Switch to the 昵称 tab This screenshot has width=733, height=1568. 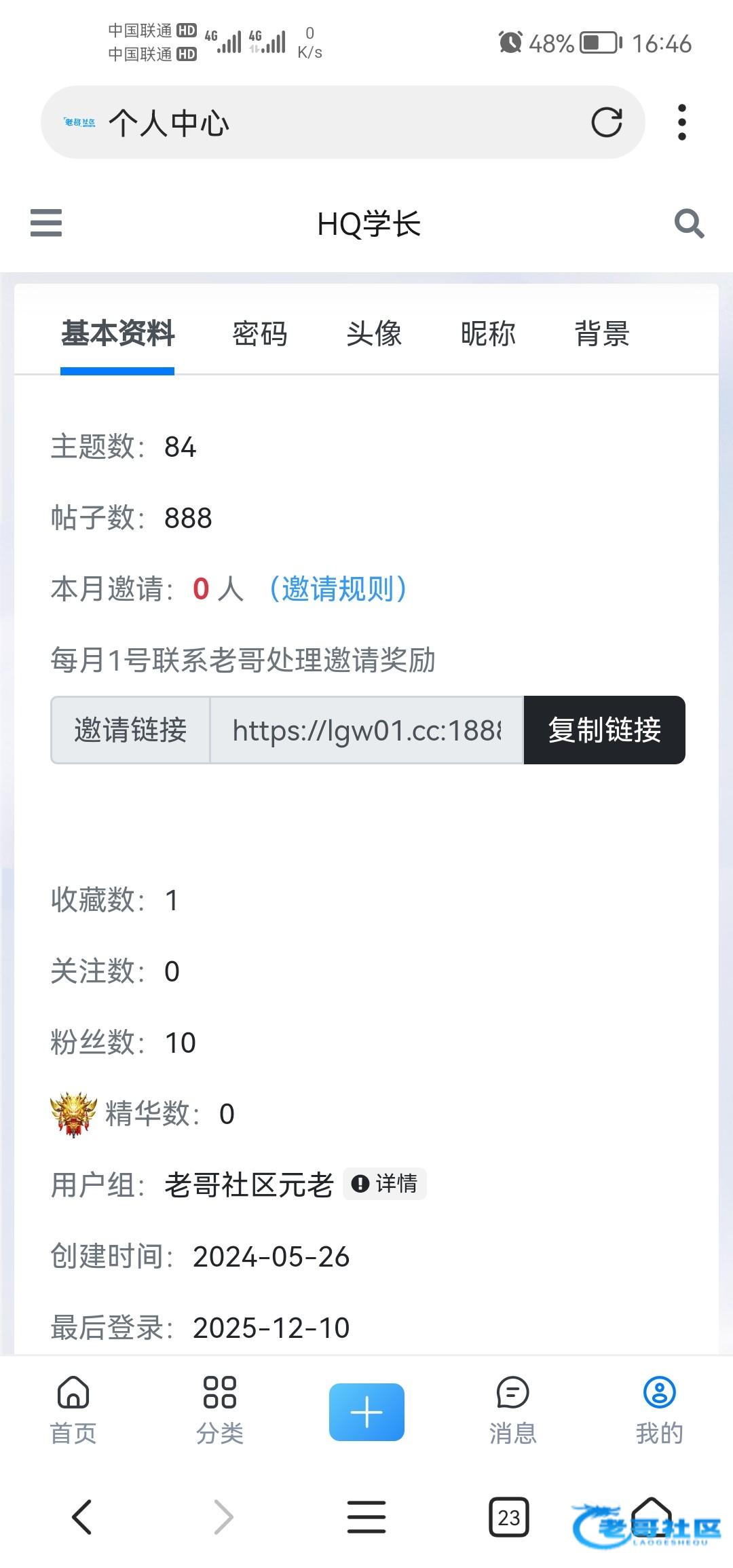tap(488, 334)
